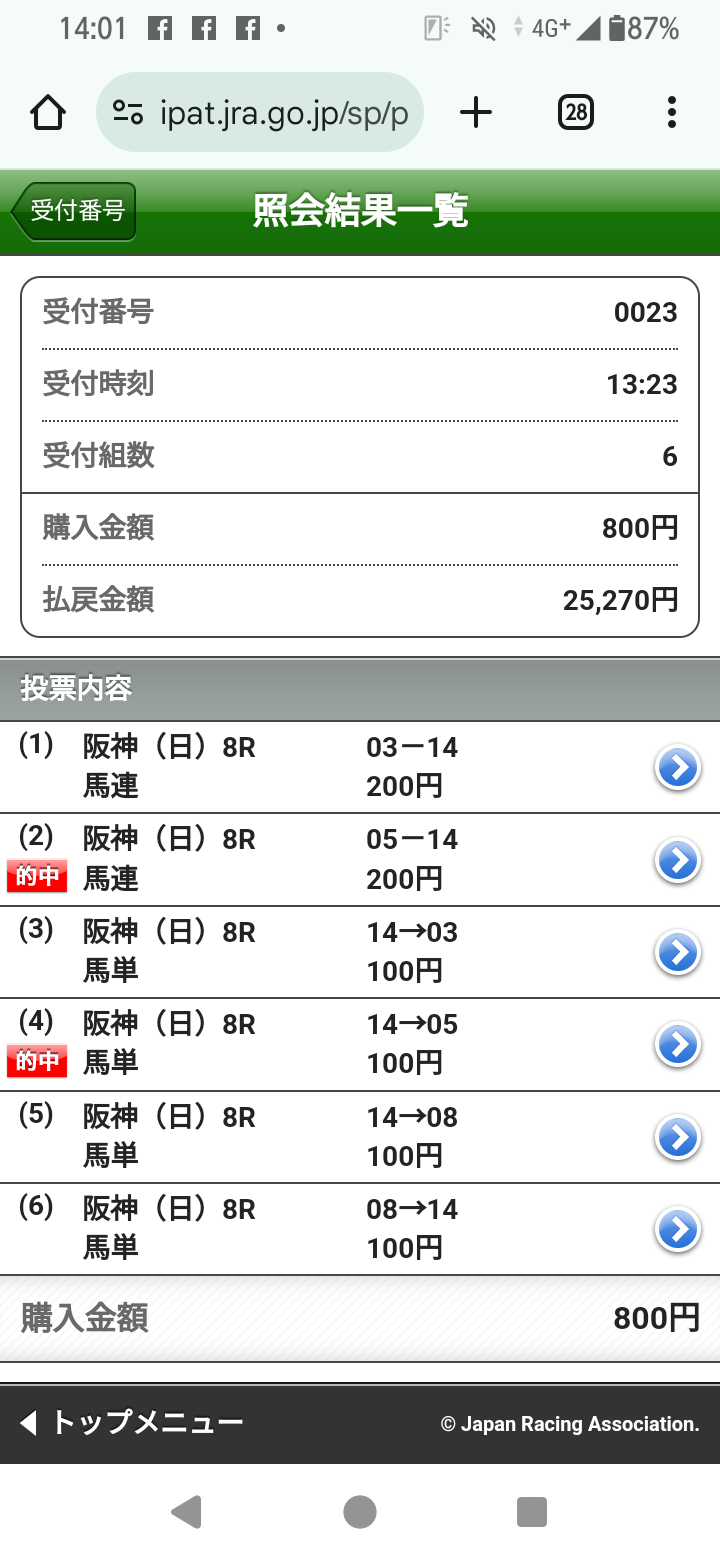View the winning 馬単 14→05 bet

point(677,1045)
